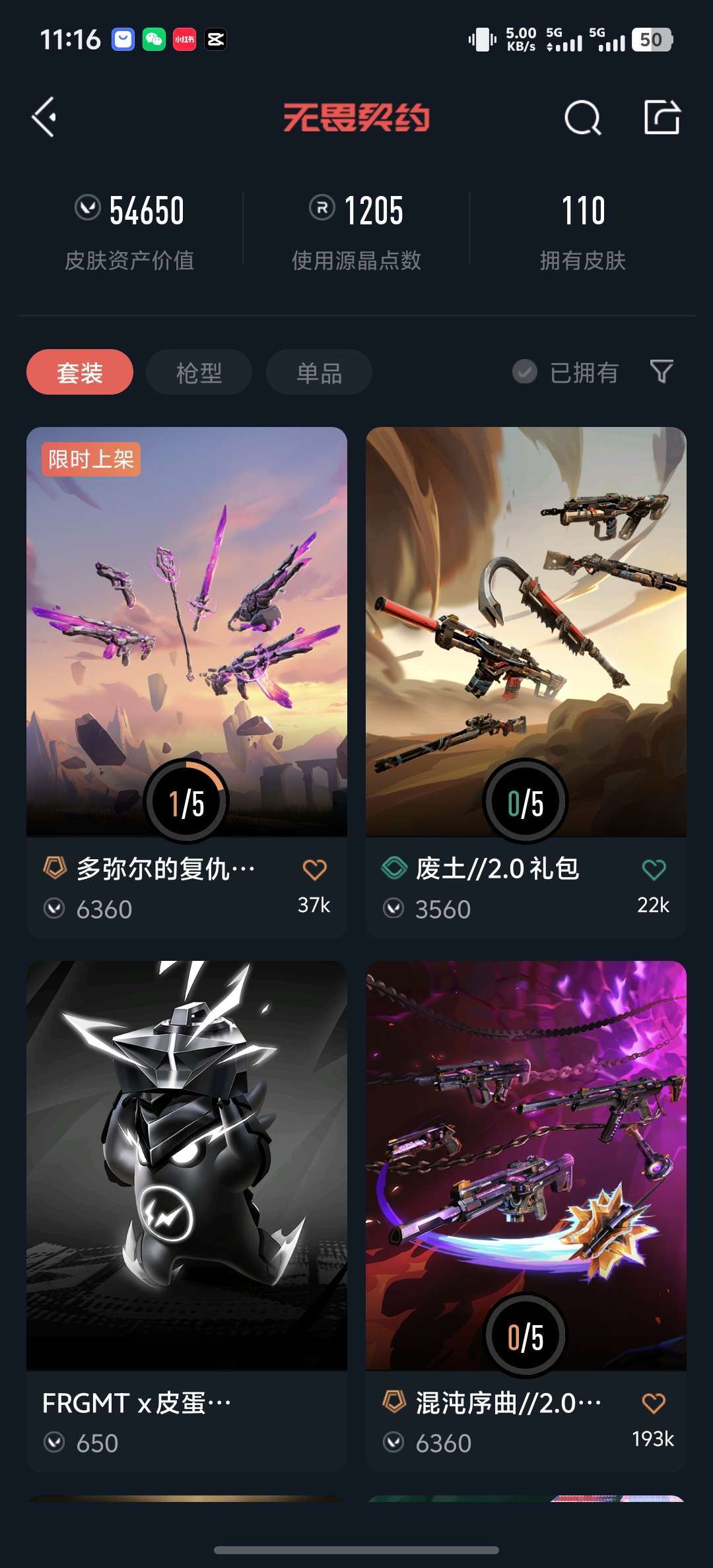Like the 多弥尔的复仇 bundle
Viewport: 713px width, 1568px height.
point(314,870)
